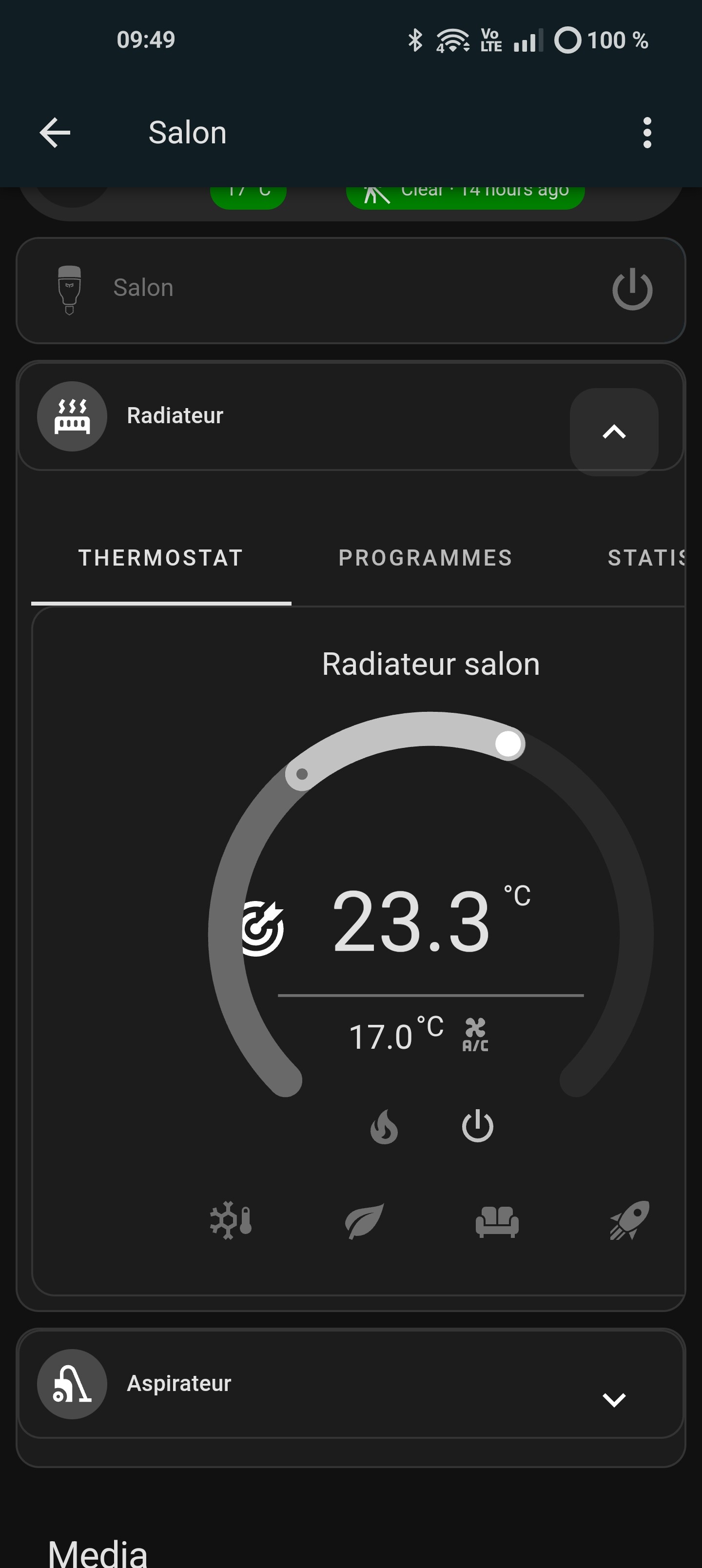Select the frost protection preset
The width and height of the screenshot is (702, 1568).
coord(231,1220)
